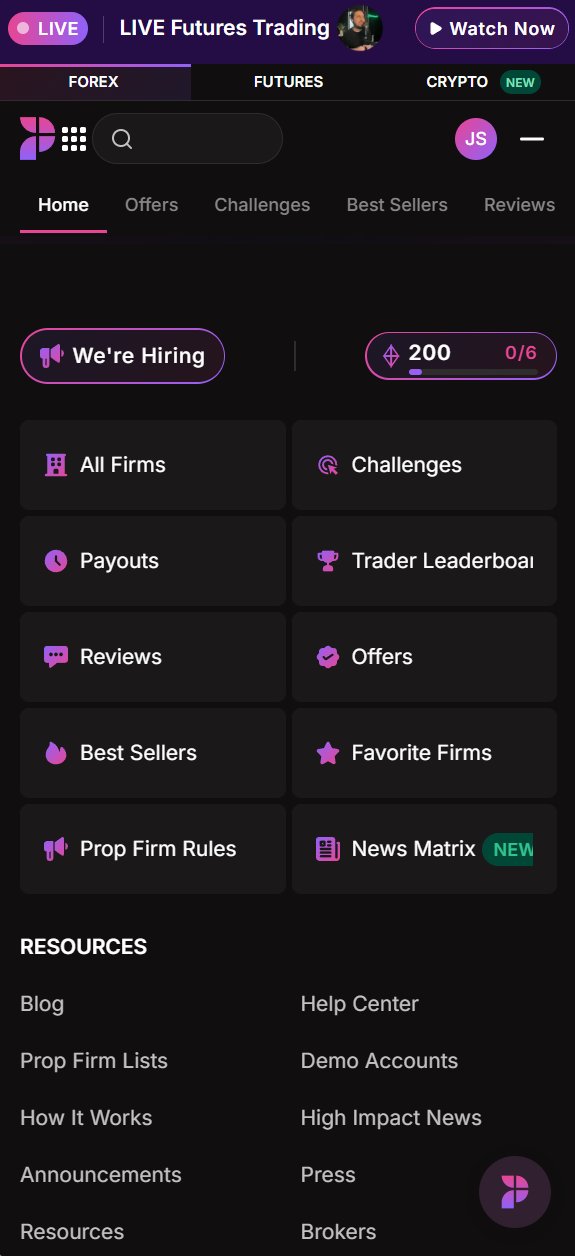Open the Prop Firm Rules card
The width and height of the screenshot is (575, 1256).
click(x=153, y=849)
